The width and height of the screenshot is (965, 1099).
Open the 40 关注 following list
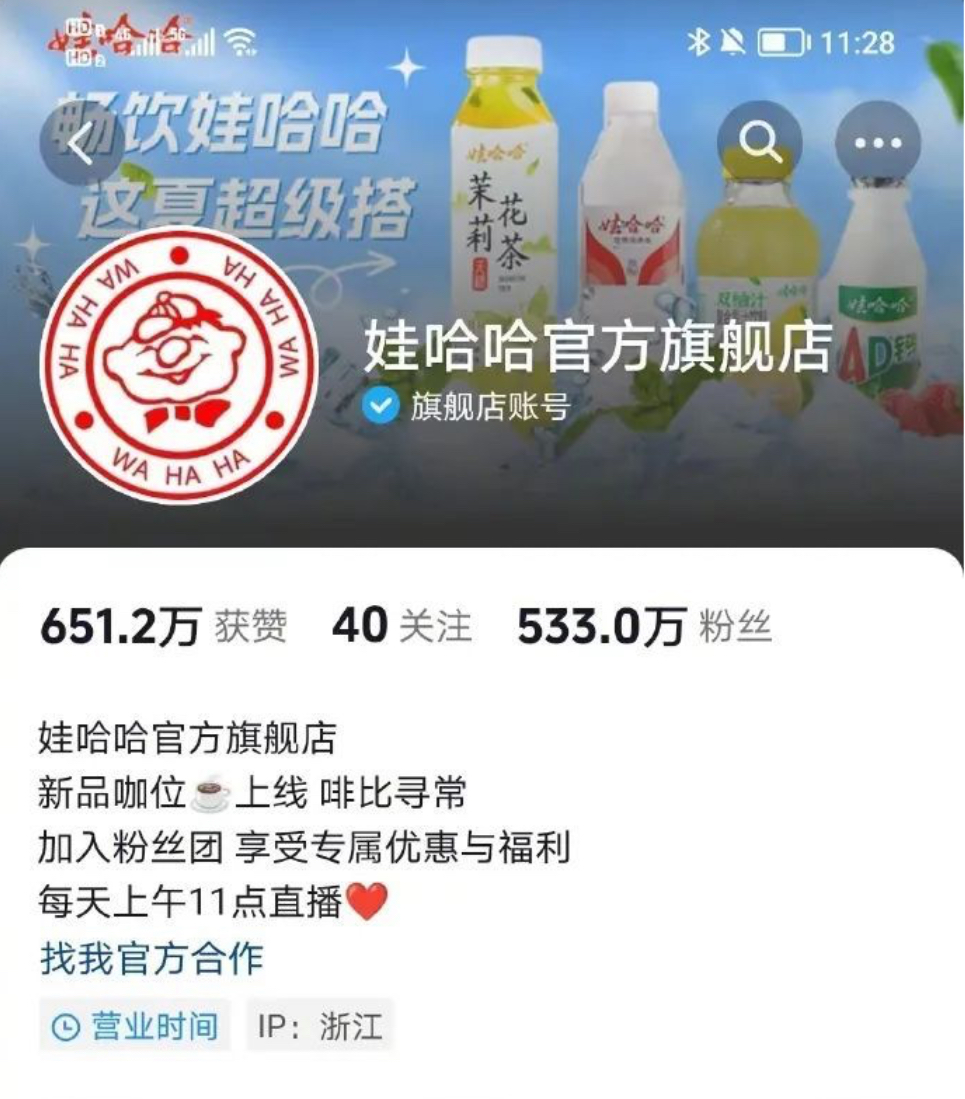pyautogui.click(x=402, y=627)
